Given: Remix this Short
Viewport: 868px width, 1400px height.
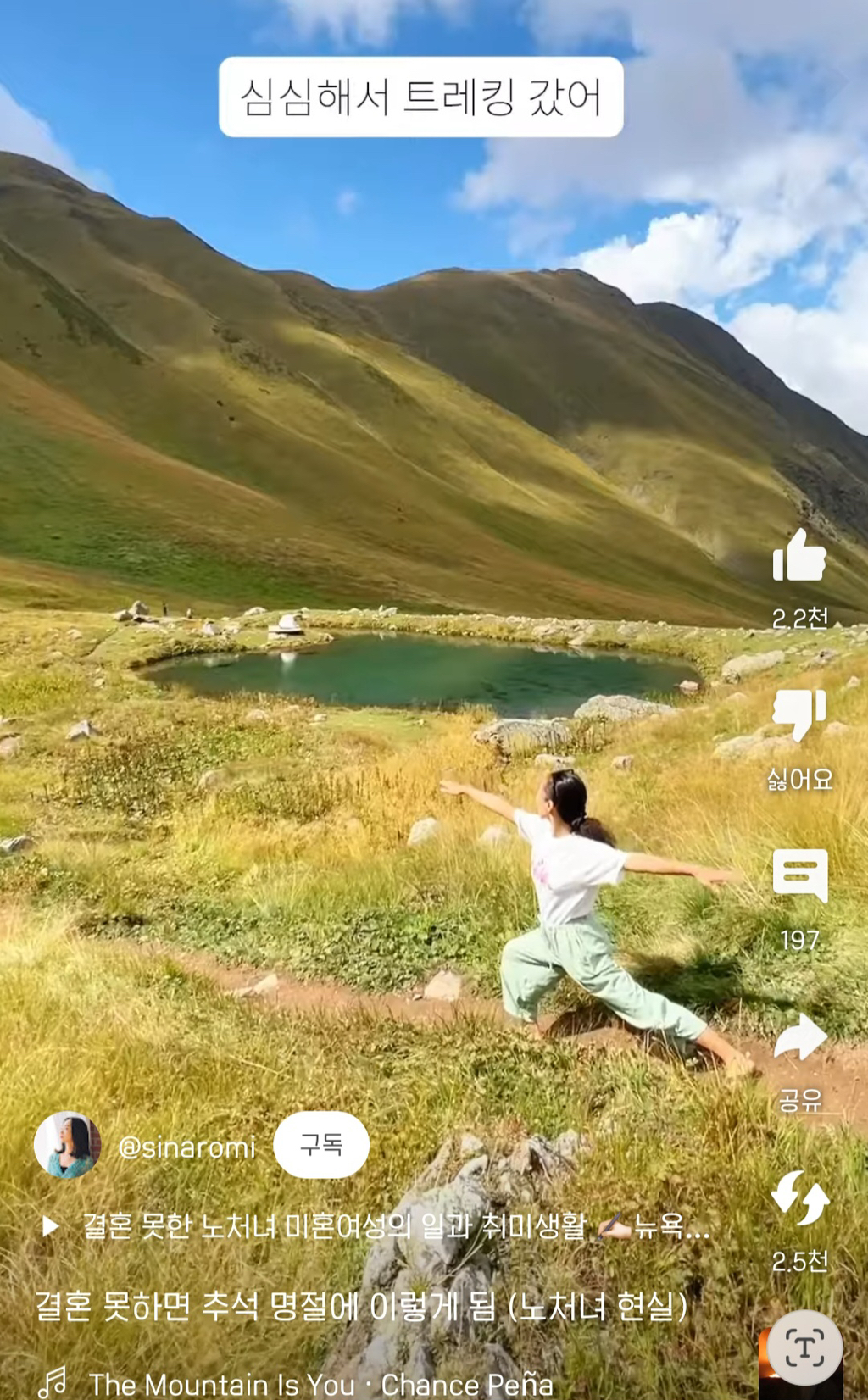Looking at the screenshot, I should click(x=799, y=1198).
